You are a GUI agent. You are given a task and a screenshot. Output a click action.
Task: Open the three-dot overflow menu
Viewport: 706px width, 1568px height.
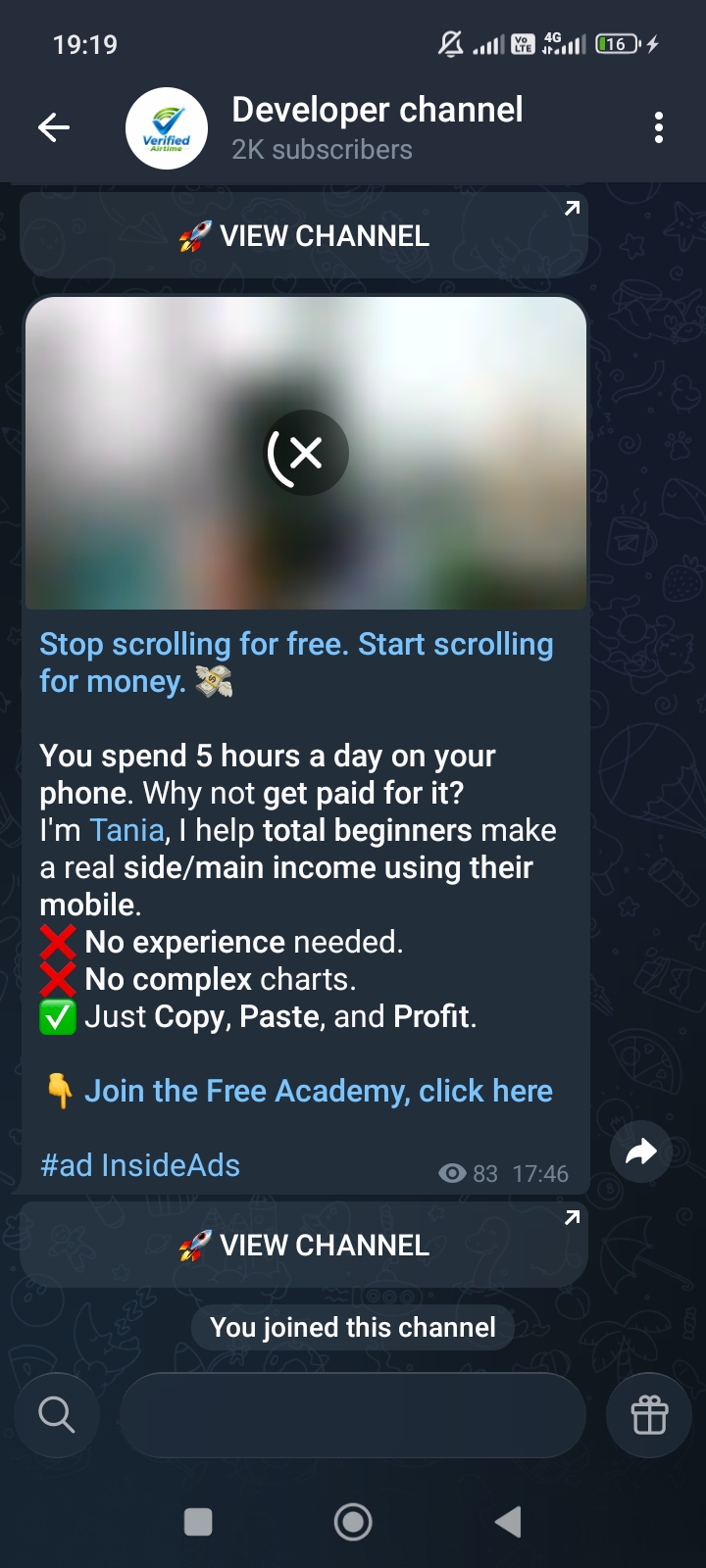pyautogui.click(x=658, y=127)
